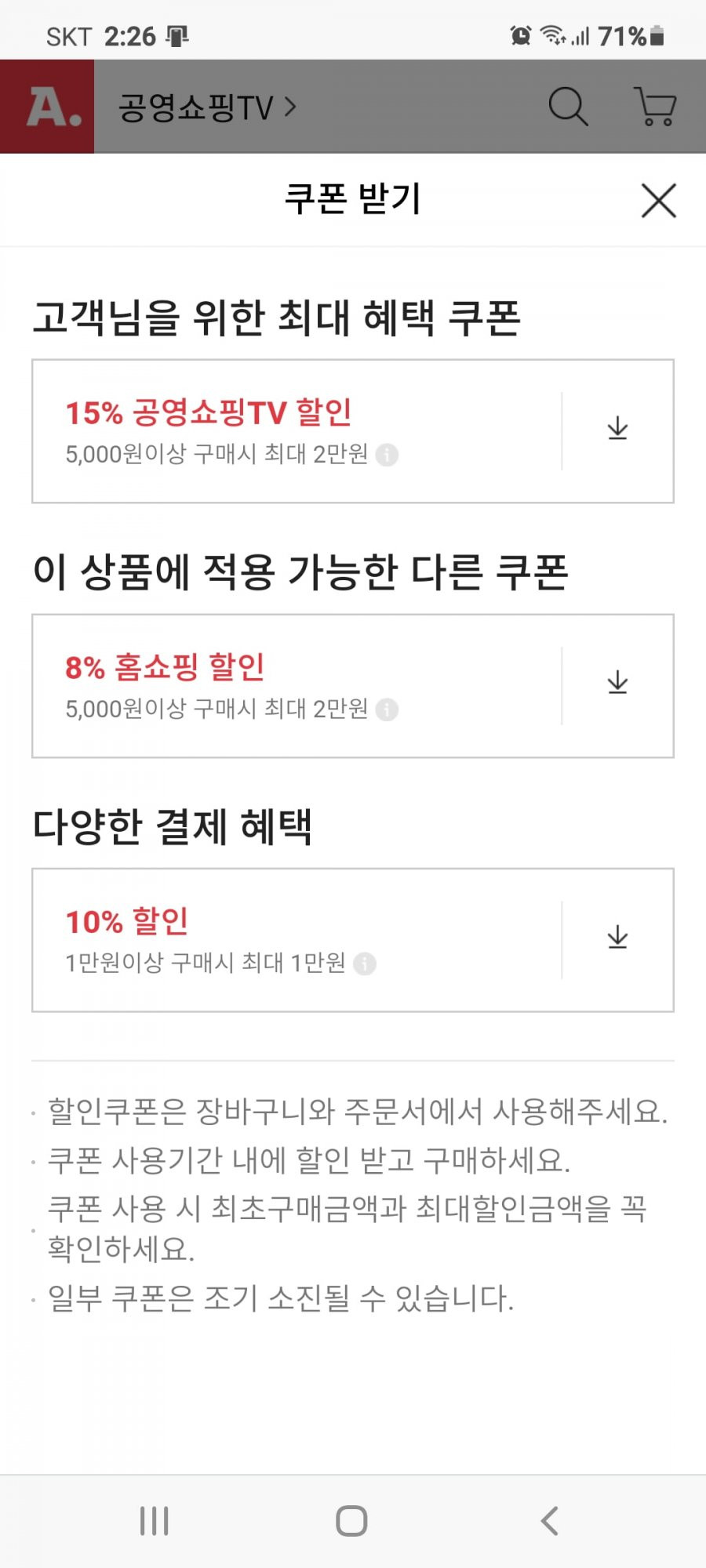706x1568 pixels.
Task: Open recent apps from navigation bar
Action: (x=154, y=1521)
